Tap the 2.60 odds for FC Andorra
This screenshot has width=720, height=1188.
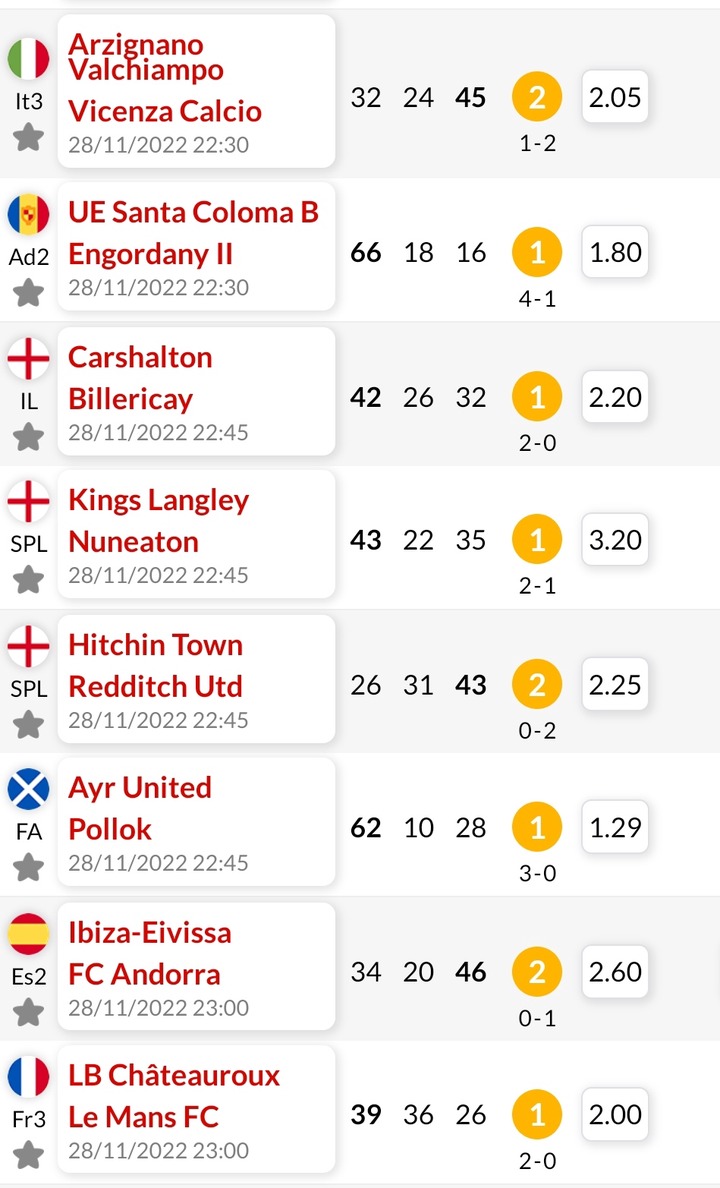tap(615, 971)
